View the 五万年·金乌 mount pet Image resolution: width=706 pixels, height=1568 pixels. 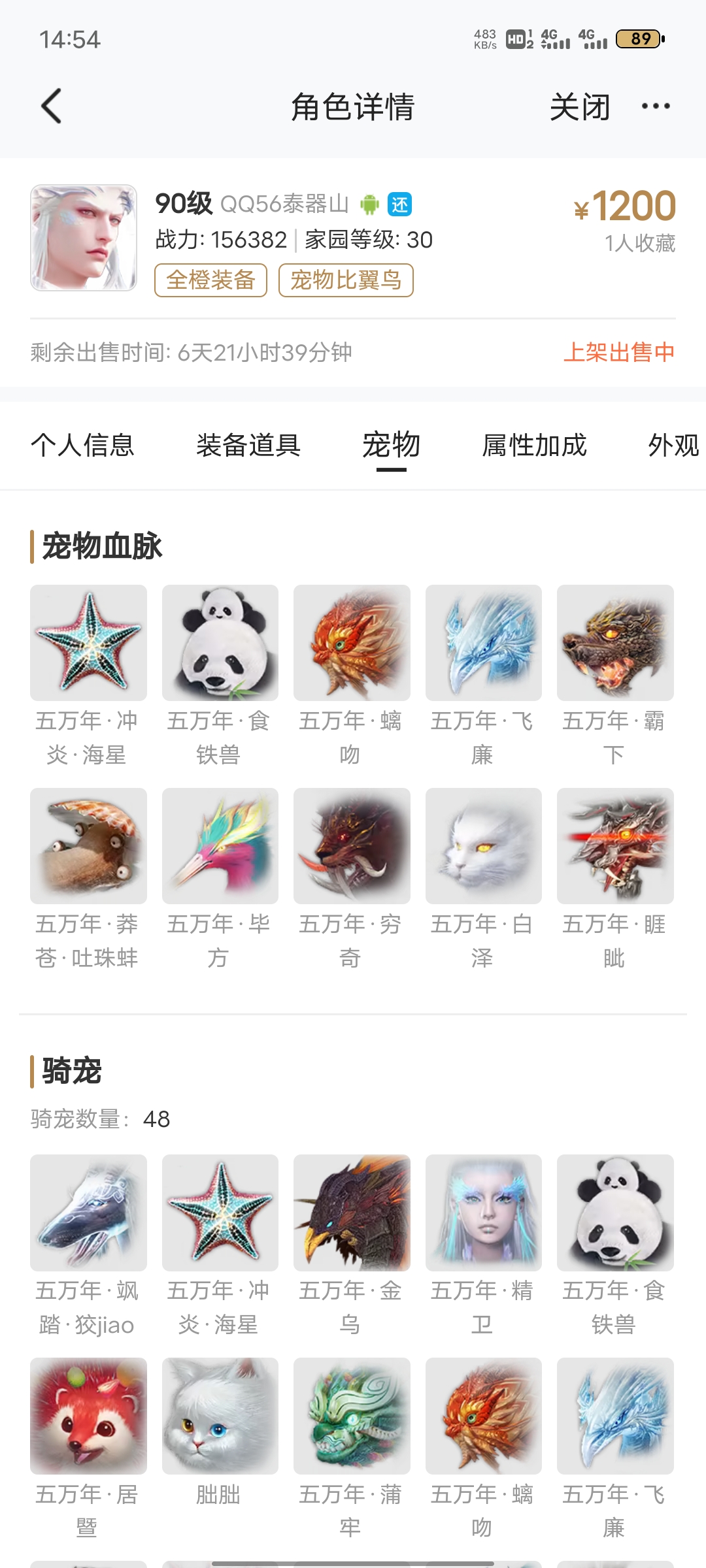tap(352, 1213)
